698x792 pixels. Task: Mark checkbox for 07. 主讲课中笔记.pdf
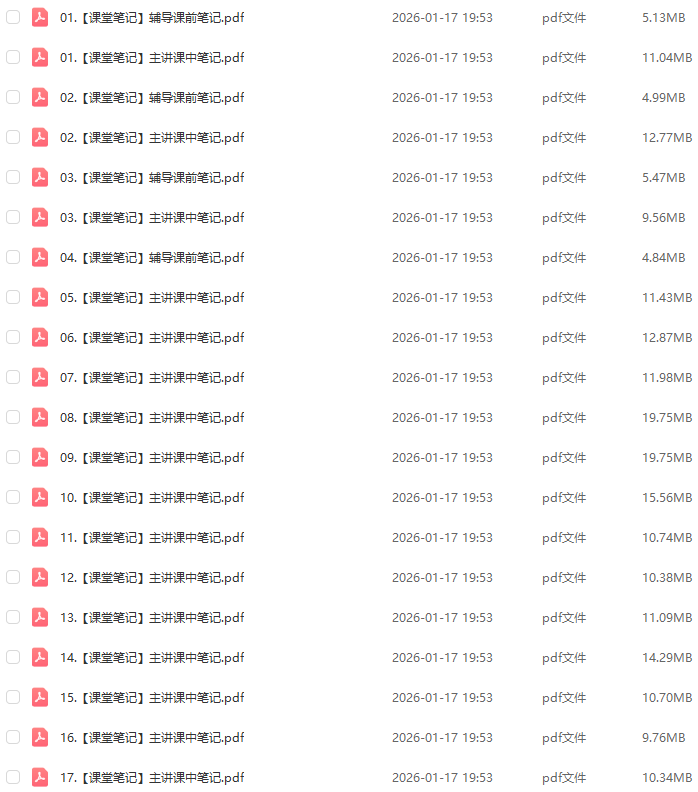tap(13, 378)
